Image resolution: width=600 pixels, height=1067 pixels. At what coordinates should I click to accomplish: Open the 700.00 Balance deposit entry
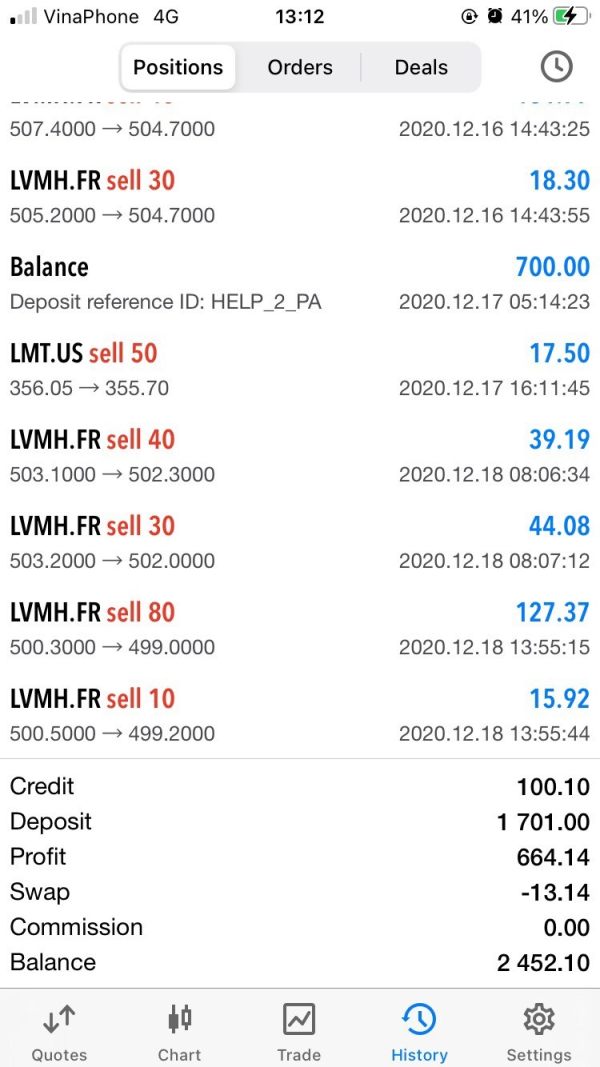coord(299,283)
